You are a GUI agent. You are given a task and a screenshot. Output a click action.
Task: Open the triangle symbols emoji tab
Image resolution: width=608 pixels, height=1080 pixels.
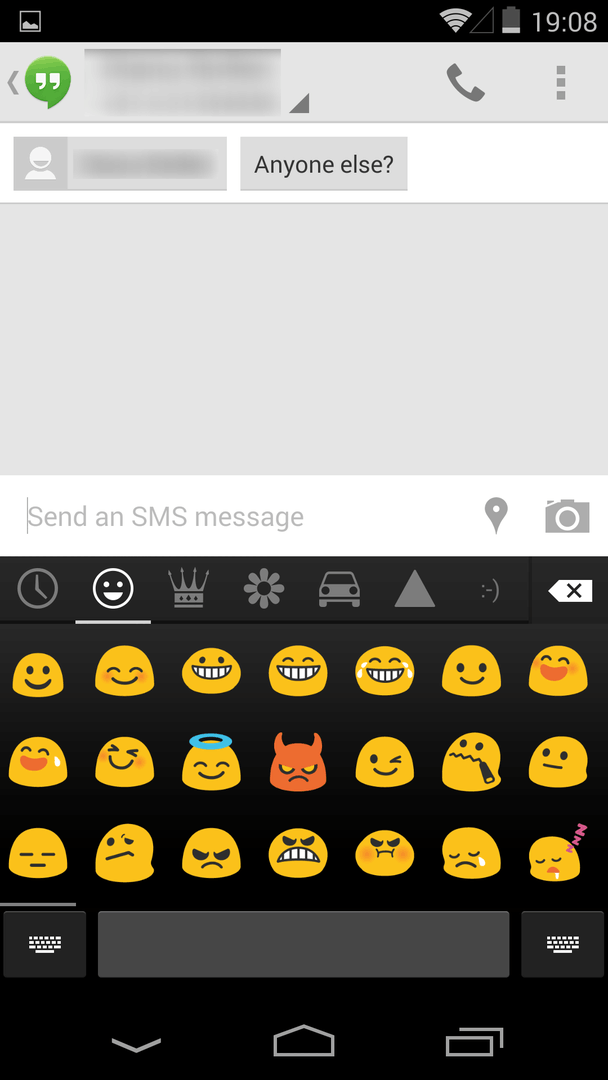click(x=414, y=589)
